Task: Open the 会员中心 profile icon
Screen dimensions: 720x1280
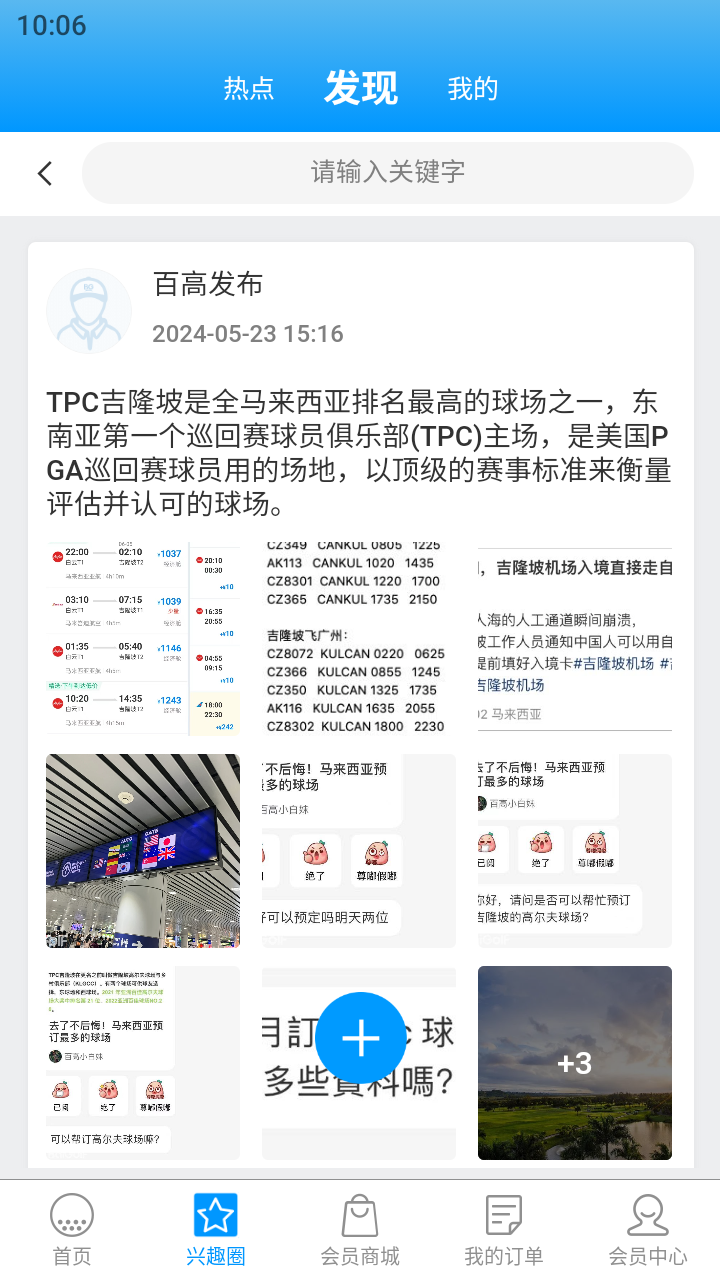Action: coord(647,1215)
